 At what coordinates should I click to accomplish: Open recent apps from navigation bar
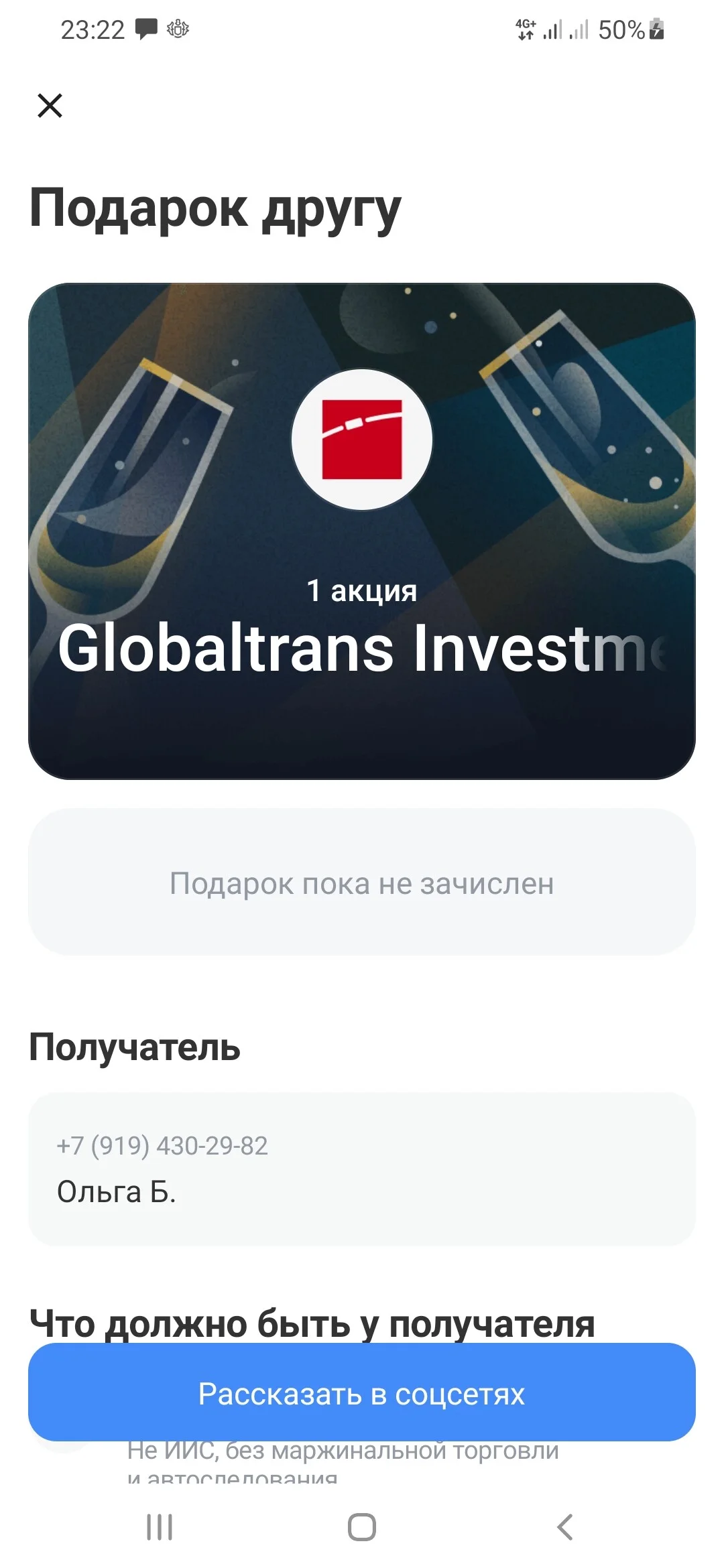(x=160, y=1528)
